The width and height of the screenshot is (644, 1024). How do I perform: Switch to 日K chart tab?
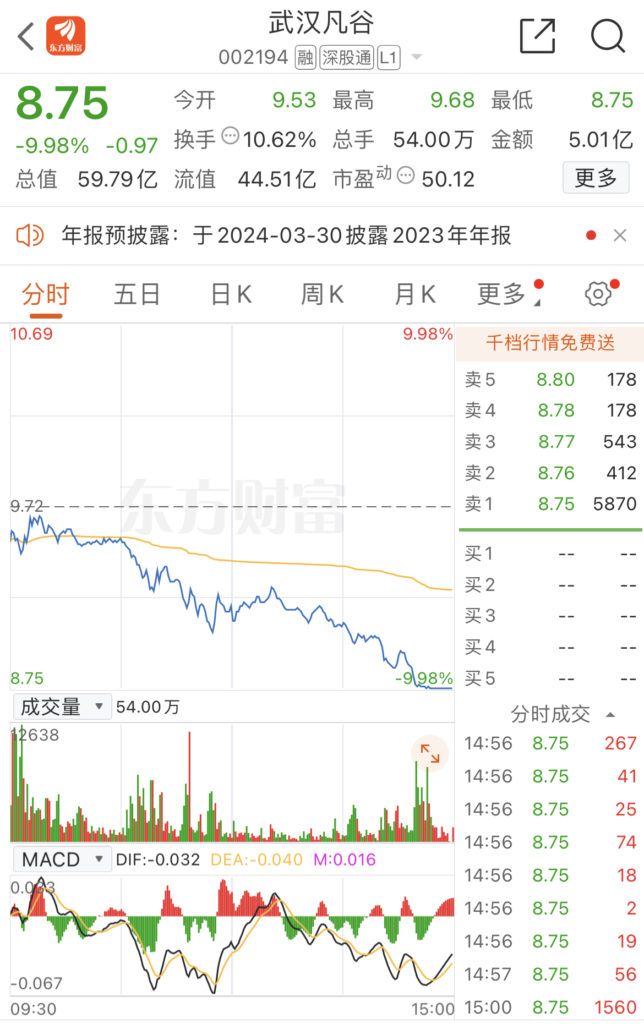pyautogui.click(x=230, y=294)
